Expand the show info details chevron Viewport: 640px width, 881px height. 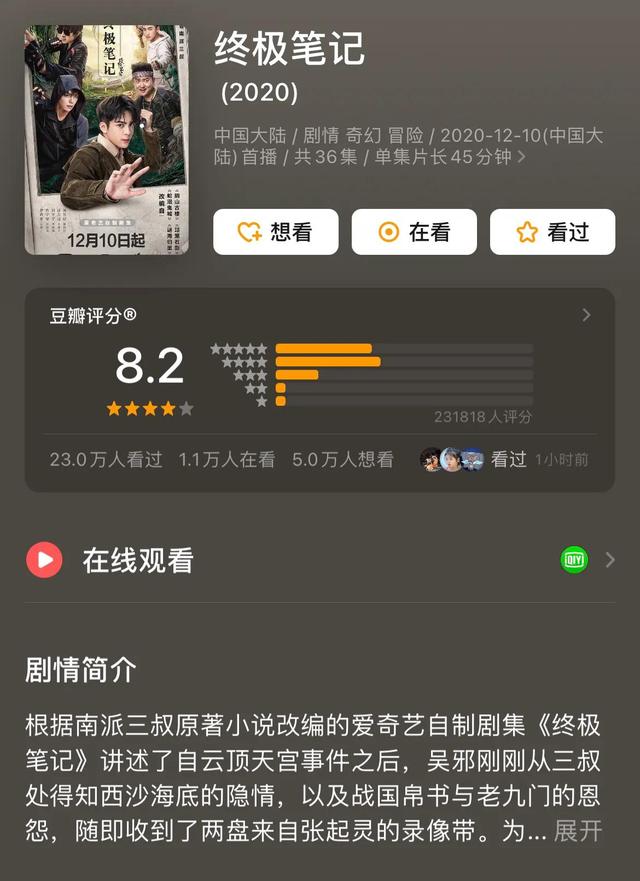pyautogui.click(x=521, y=157)
